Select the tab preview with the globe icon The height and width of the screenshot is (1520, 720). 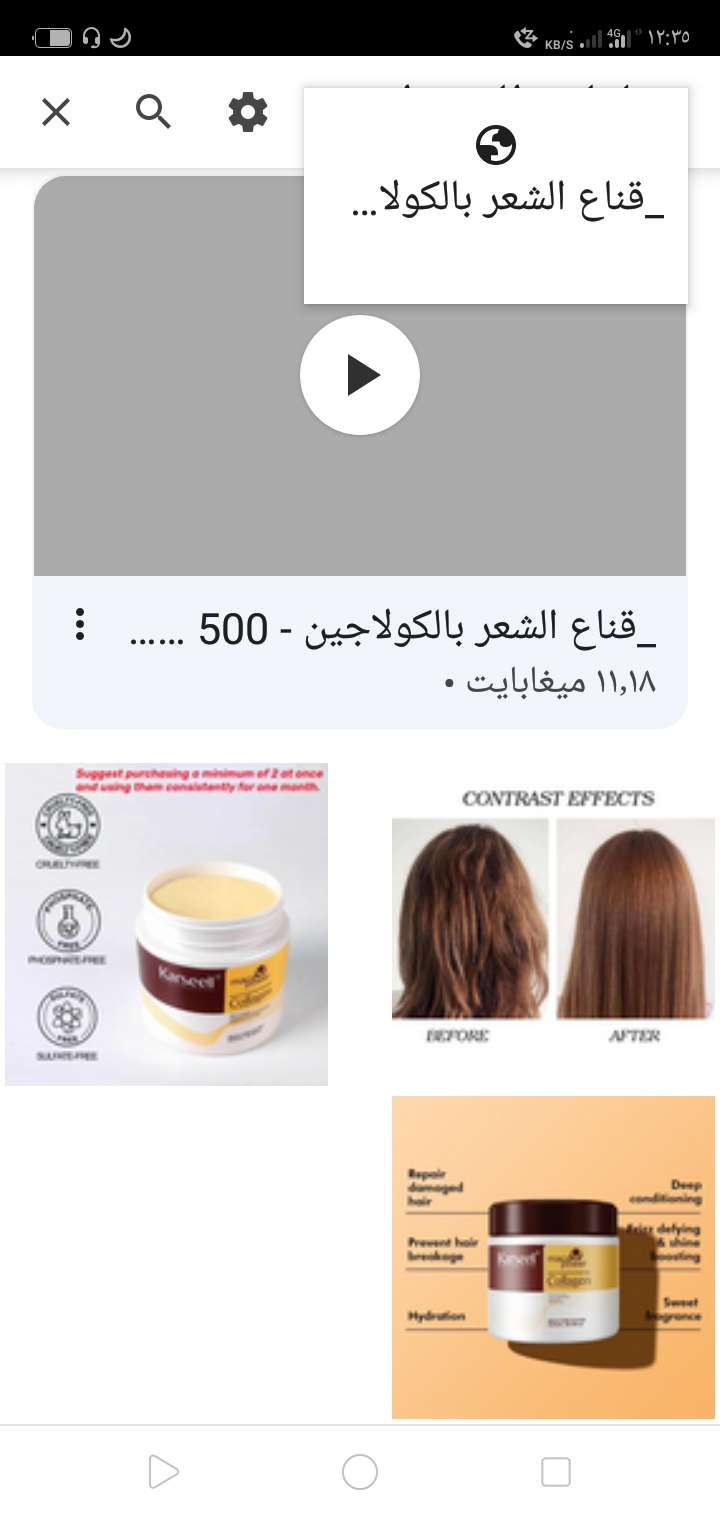[x=496, y=195]
